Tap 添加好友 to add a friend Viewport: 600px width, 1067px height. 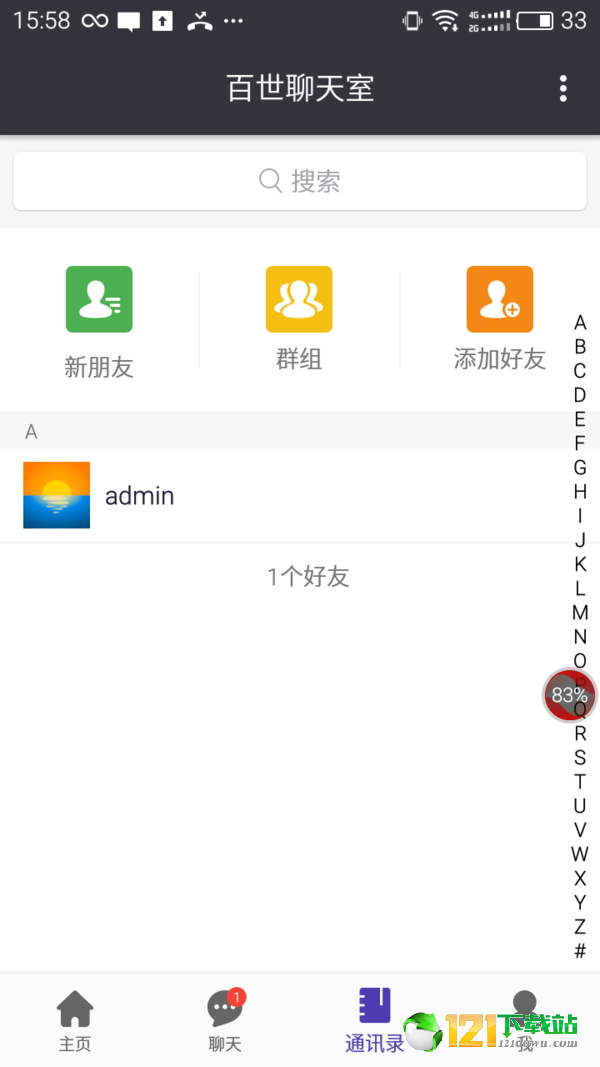tap(499, 320)
